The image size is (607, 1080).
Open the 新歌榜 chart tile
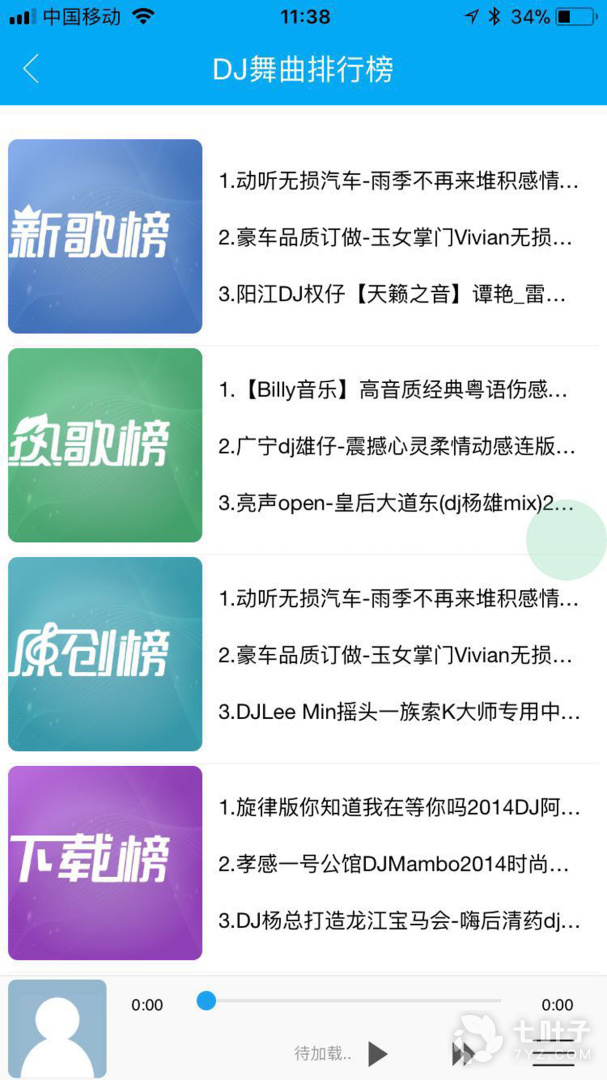pos(105,236)
